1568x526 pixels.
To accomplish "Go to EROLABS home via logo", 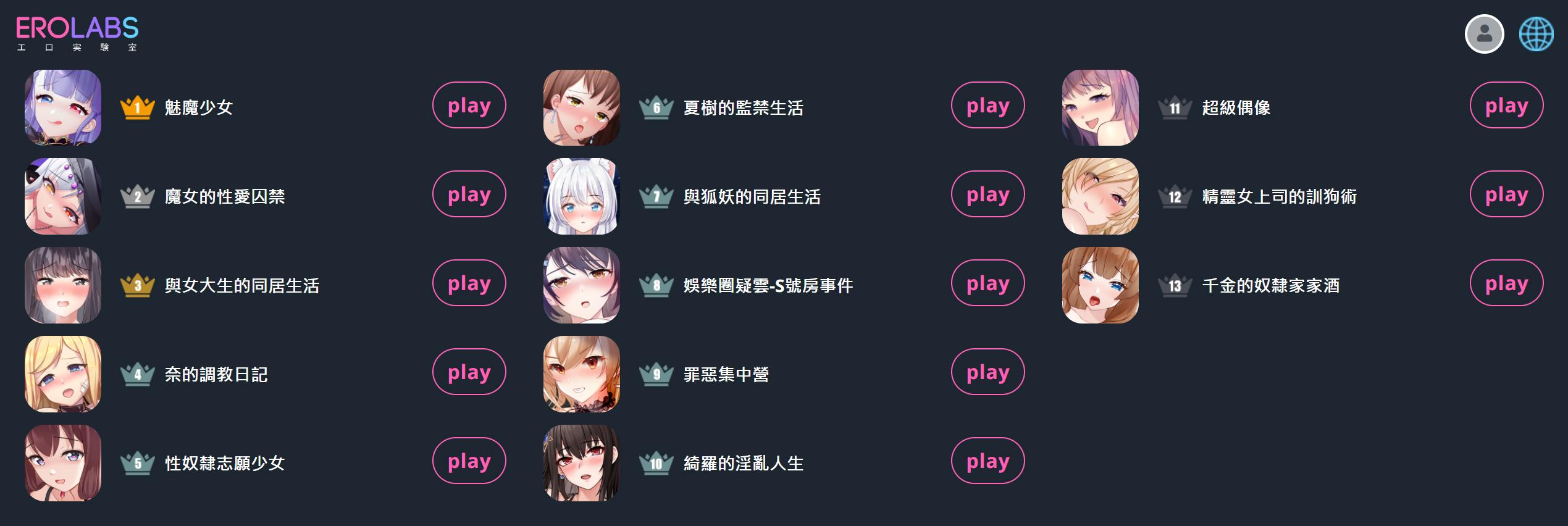I will (x=77, y=33).
